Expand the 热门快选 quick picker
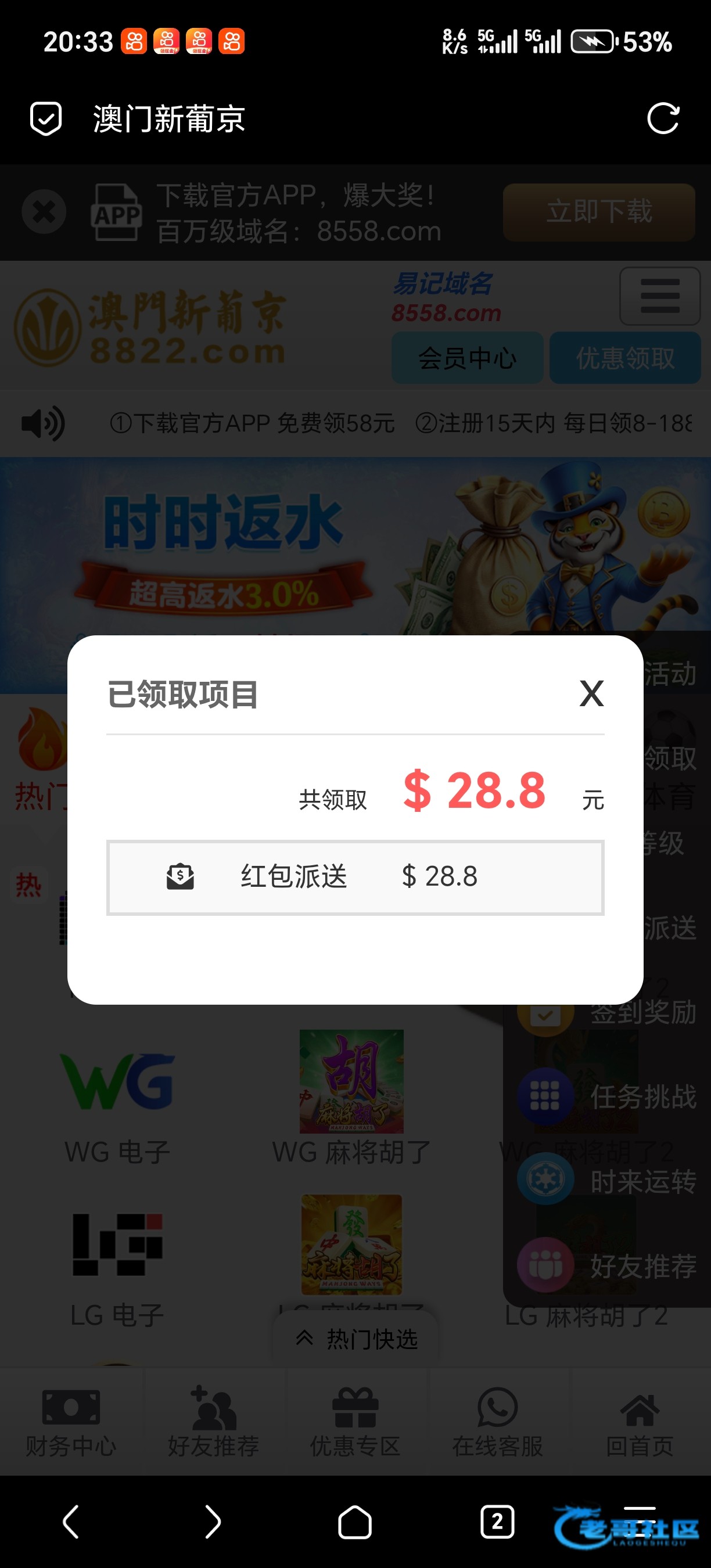The height and width of the screenshot is (1568, 711). 356,1339
